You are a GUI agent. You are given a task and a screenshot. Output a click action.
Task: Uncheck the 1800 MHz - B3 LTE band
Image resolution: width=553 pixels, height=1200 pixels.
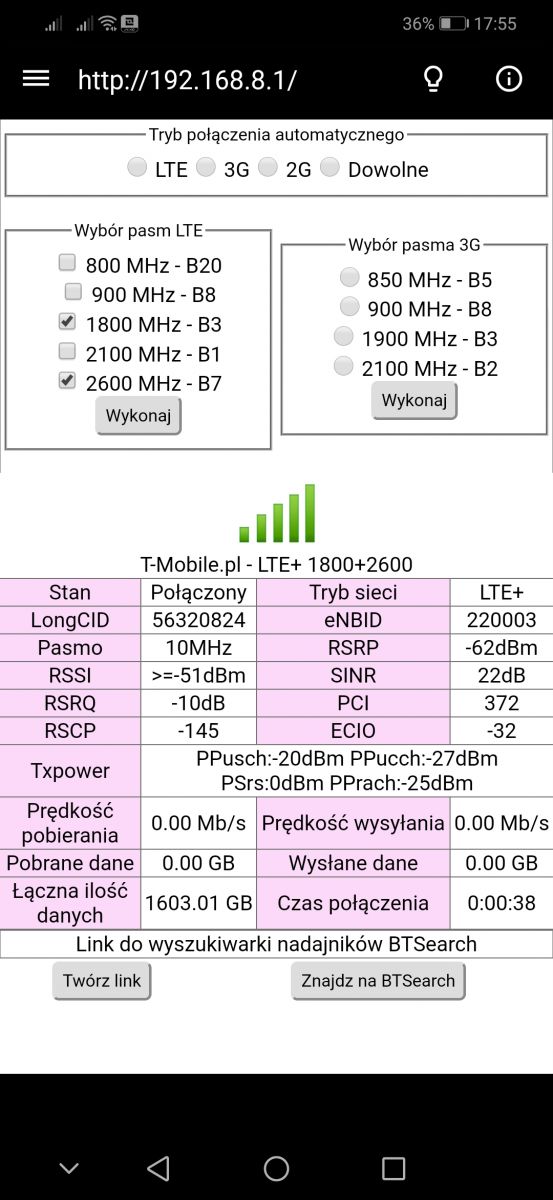(67, 322)
